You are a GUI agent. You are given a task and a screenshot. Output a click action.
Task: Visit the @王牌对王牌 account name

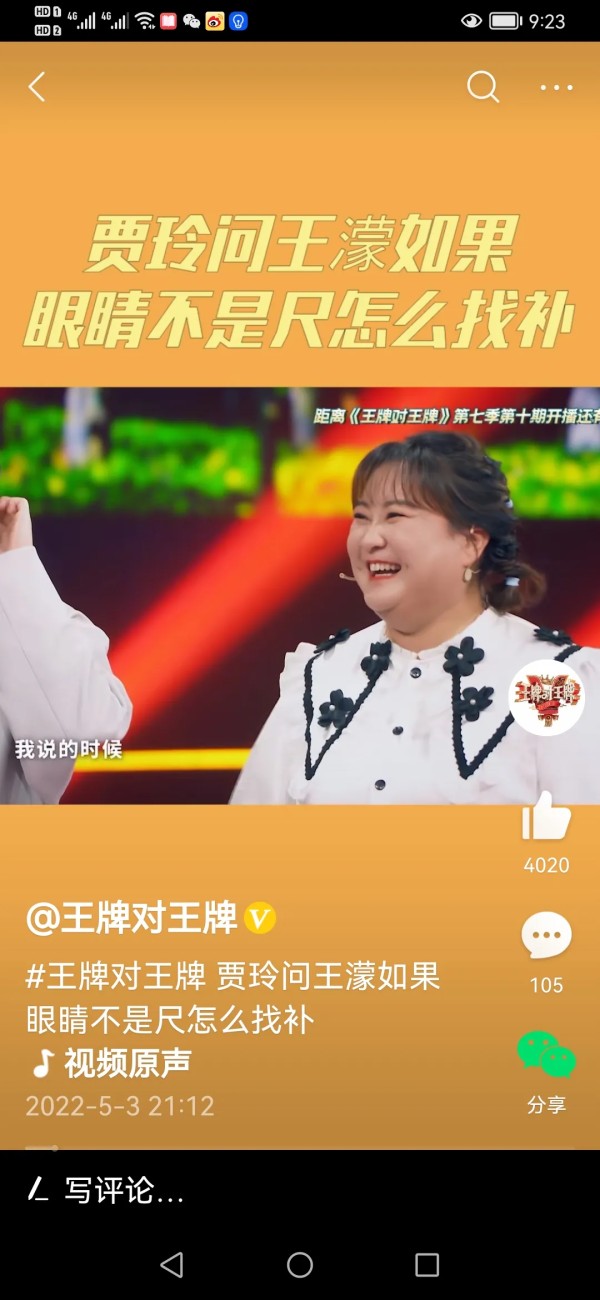[132, 918]
